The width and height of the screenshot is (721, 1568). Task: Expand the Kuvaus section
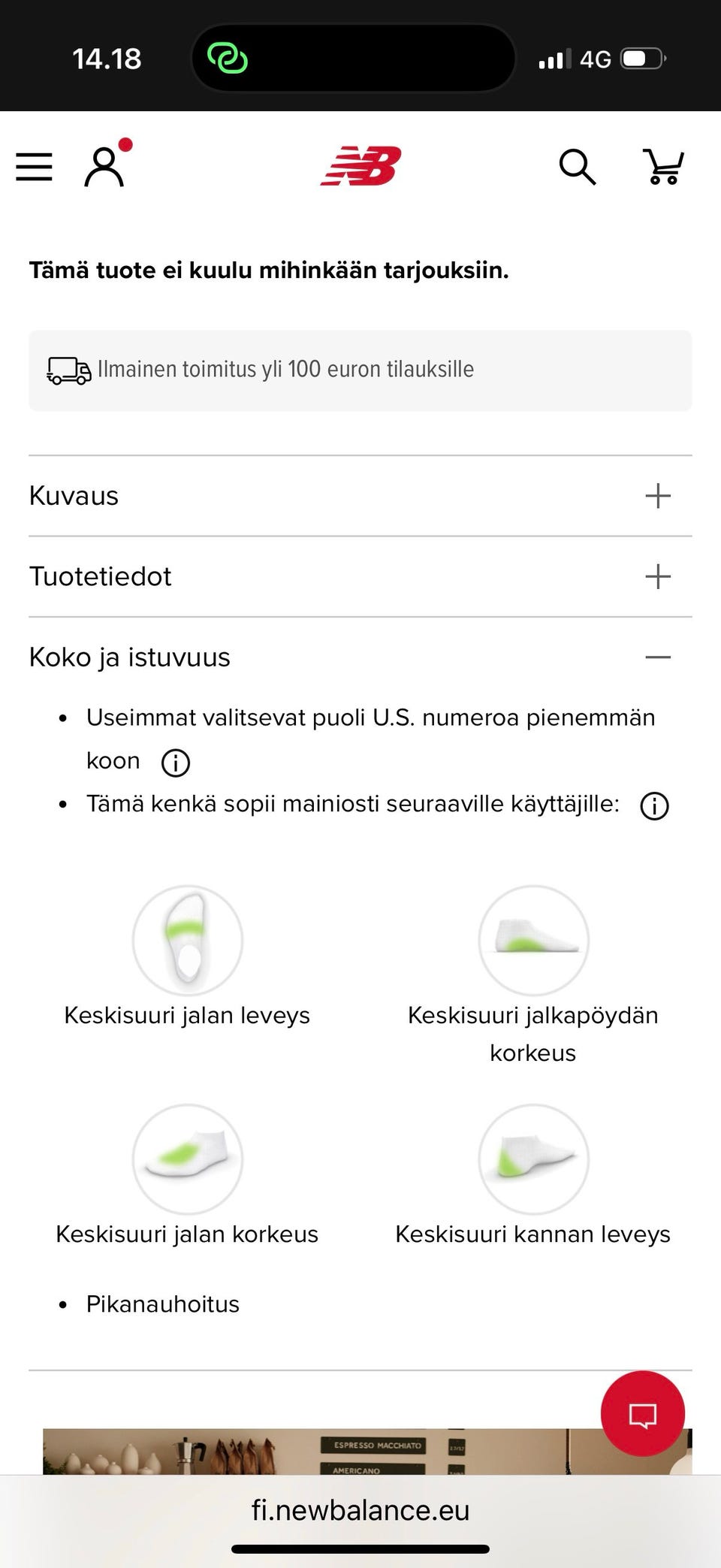[x=659, y=495]
